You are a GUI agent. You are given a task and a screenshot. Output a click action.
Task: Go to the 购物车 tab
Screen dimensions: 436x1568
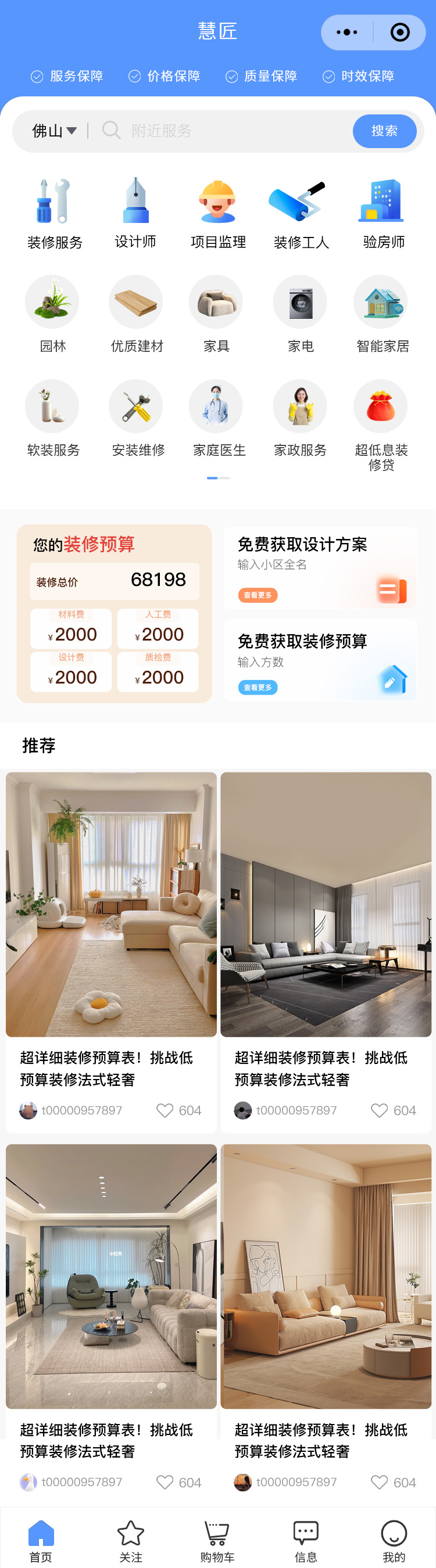(217, 1540)
